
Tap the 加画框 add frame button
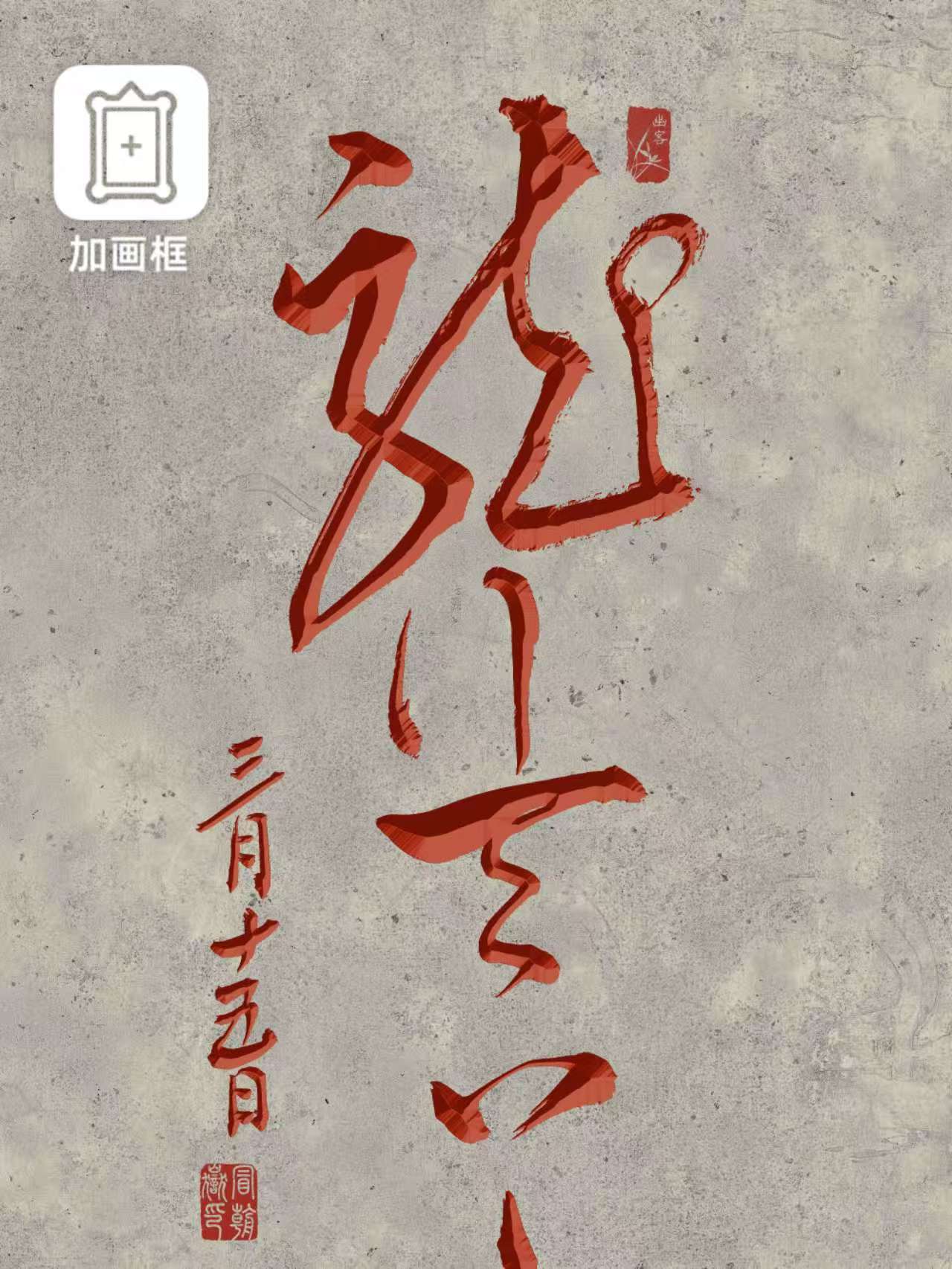[x=130, y=144]
